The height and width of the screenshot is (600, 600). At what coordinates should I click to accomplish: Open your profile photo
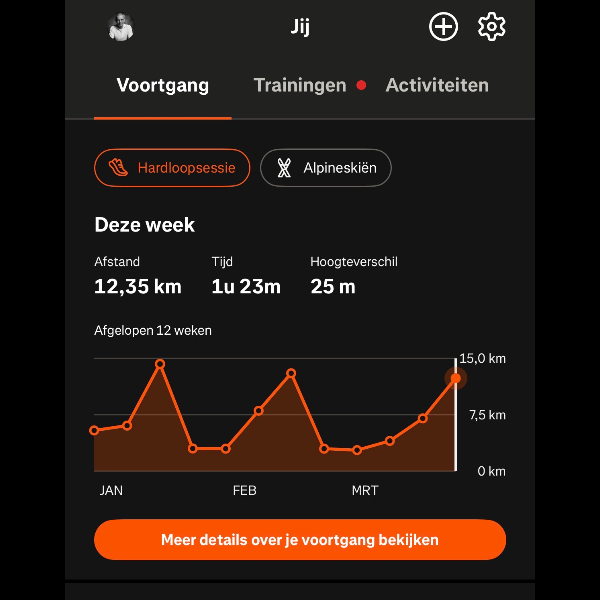(121, 27)
